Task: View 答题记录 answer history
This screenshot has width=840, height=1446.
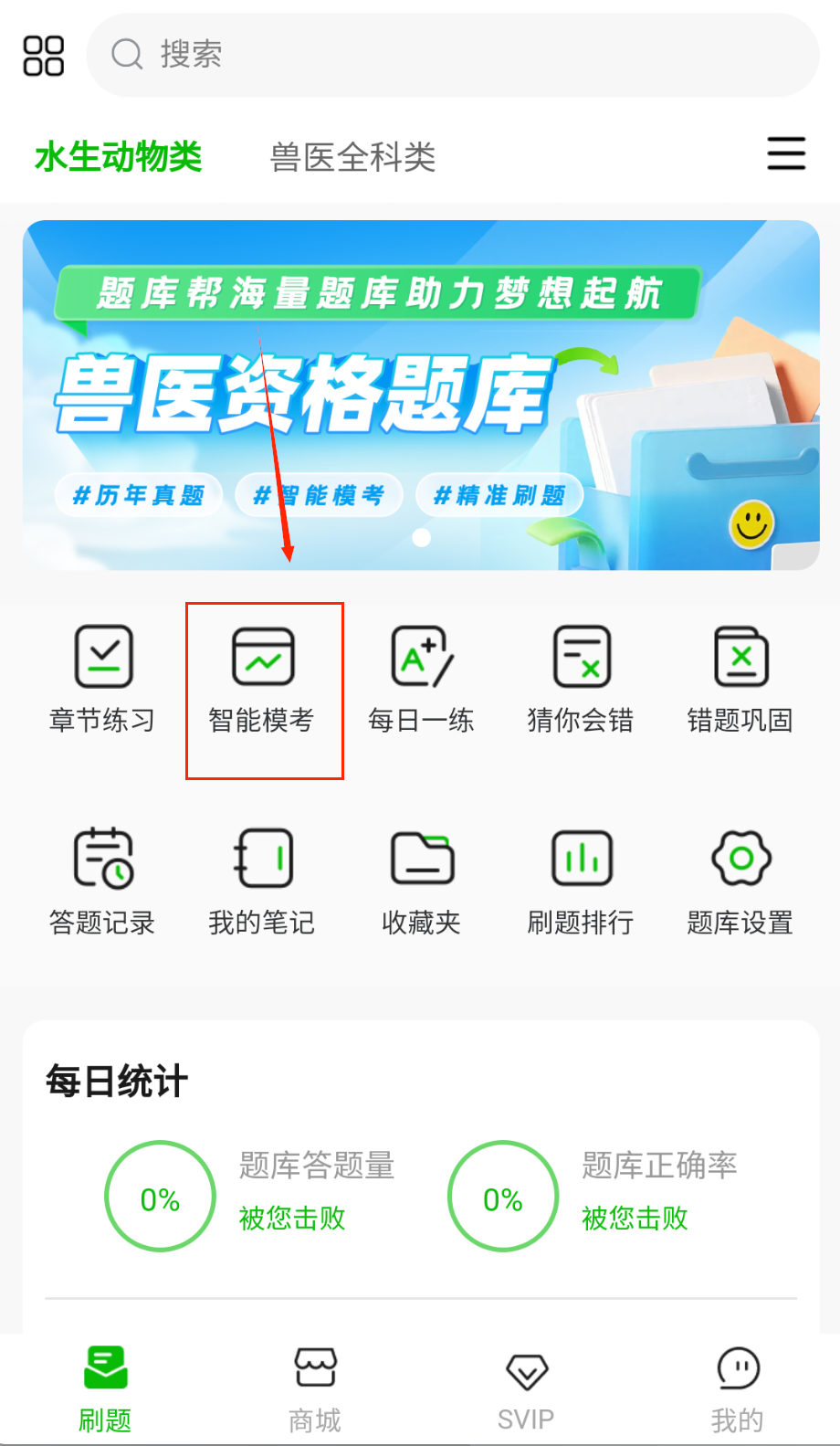Action: 102,881
